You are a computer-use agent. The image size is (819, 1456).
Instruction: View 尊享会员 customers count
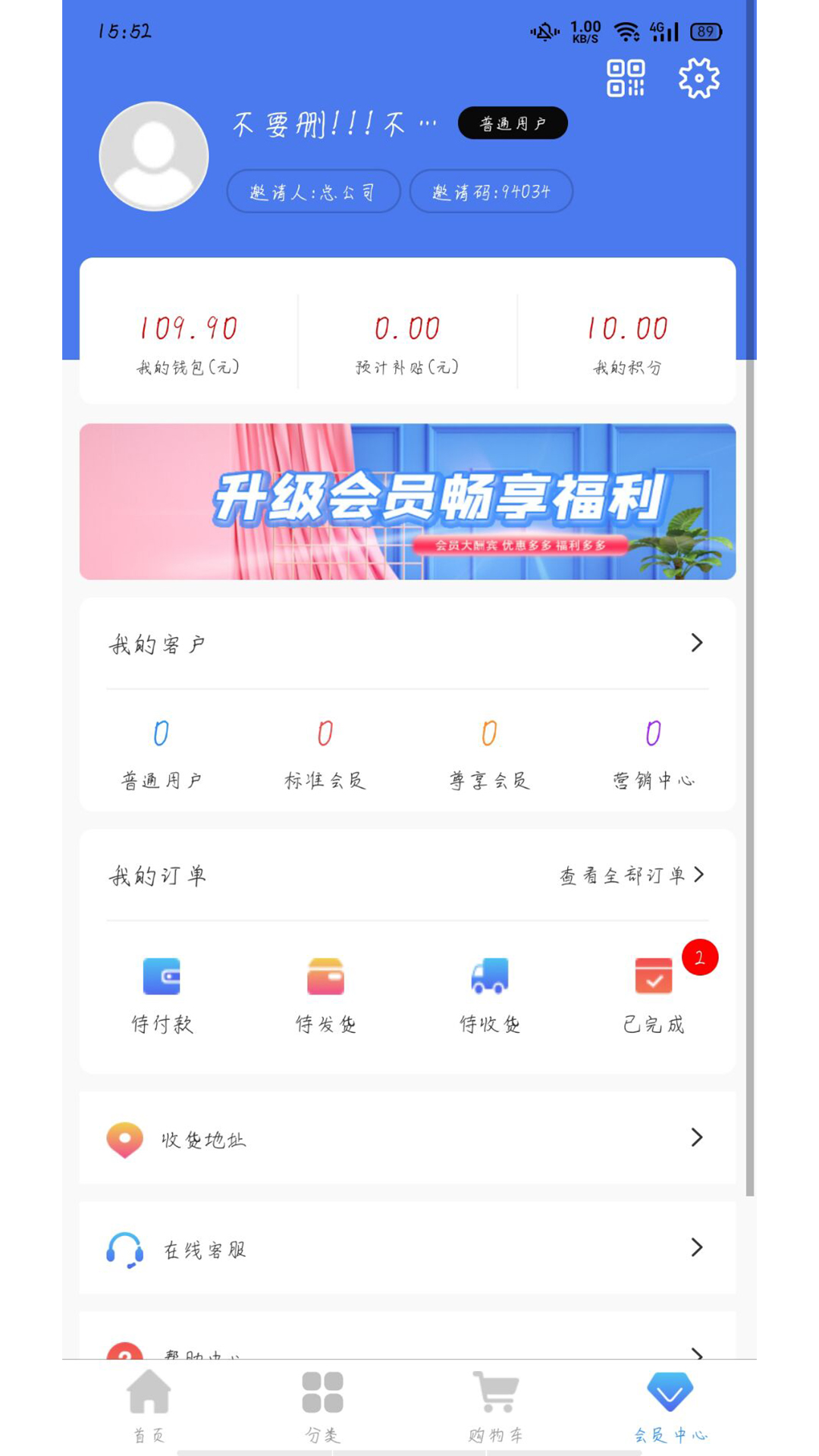[x=490, y=754]
